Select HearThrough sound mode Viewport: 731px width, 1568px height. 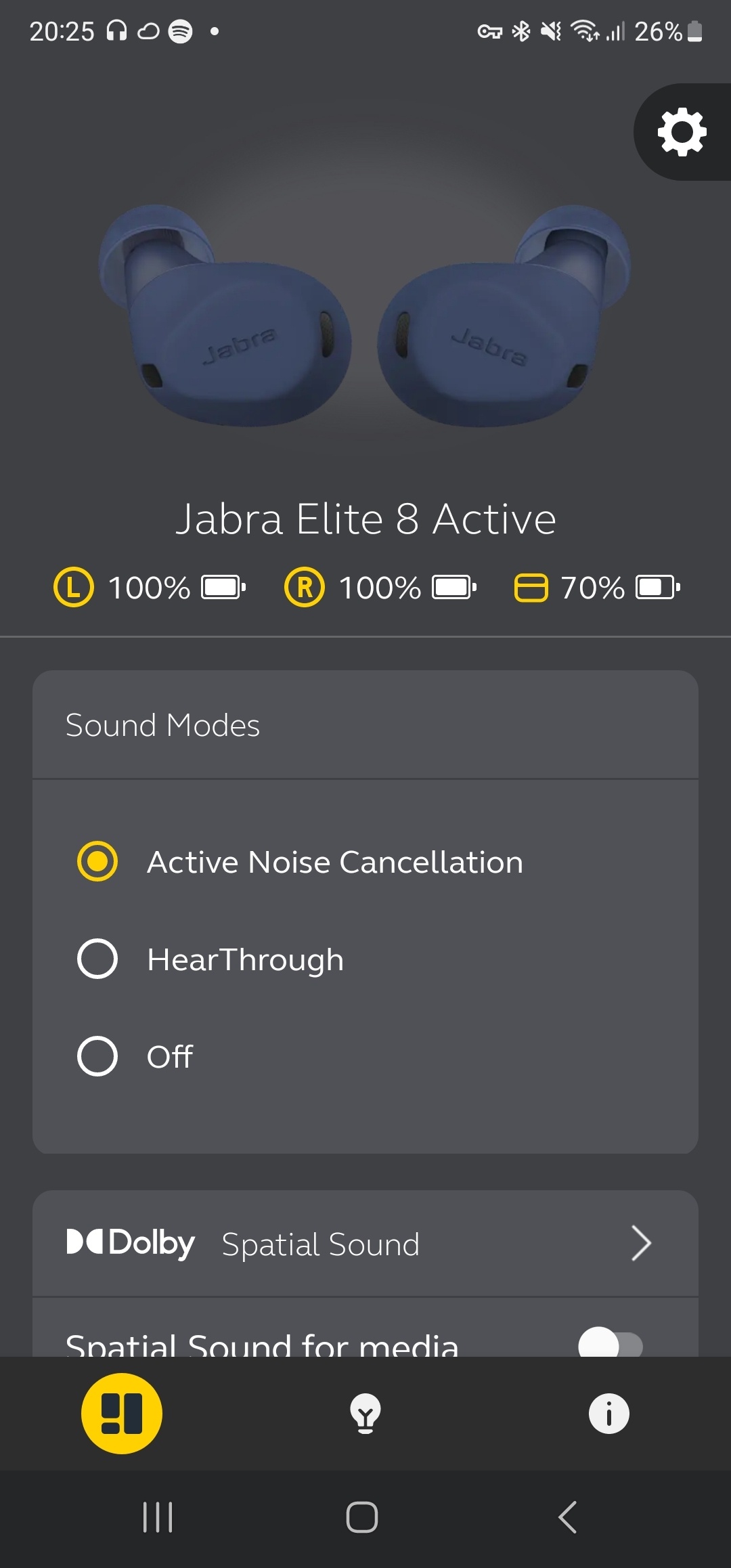coord(98,959)
